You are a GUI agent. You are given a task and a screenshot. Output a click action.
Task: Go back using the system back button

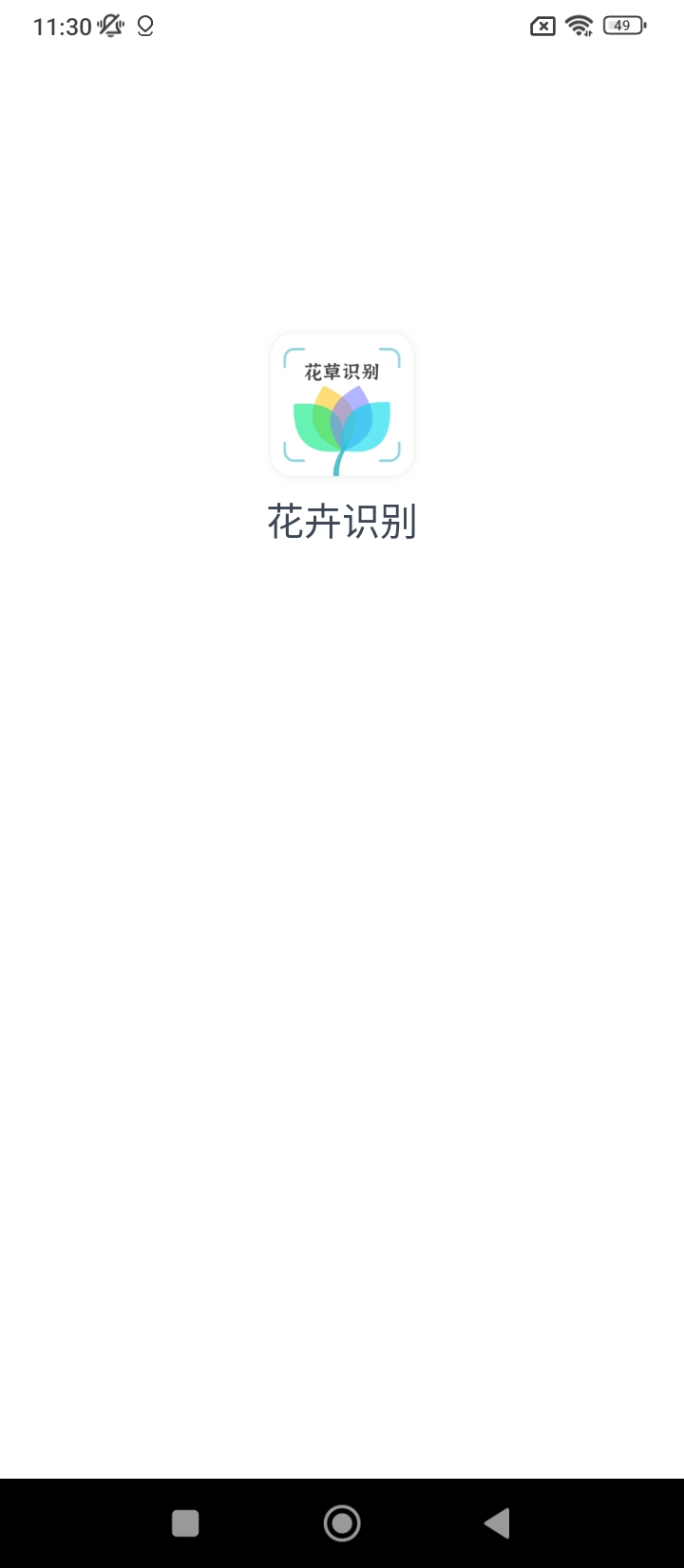497,1523
